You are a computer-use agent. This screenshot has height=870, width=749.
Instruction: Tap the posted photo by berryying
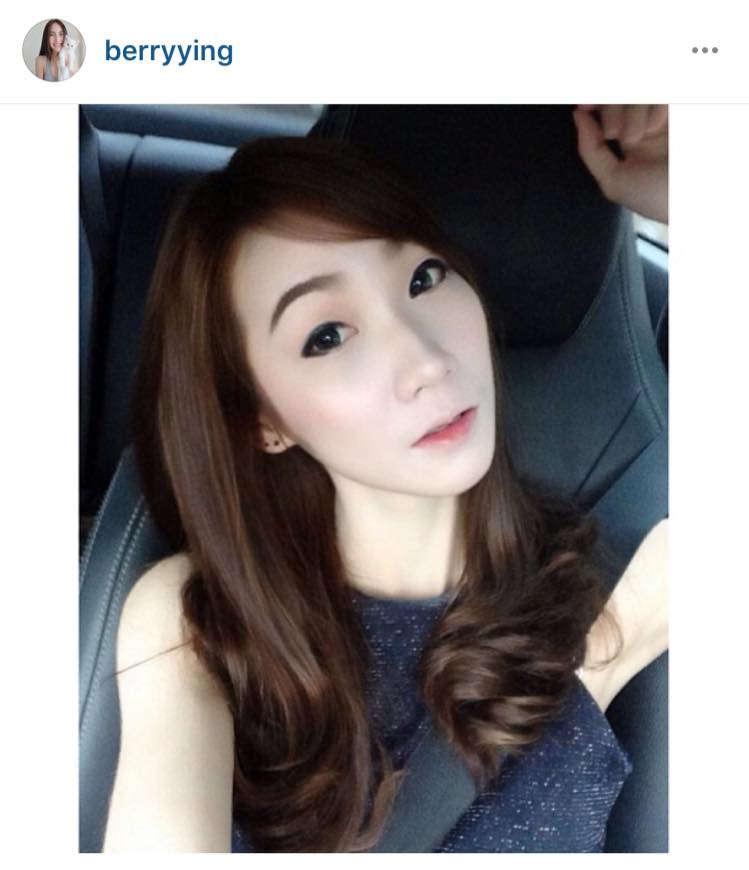click(374, 478)
